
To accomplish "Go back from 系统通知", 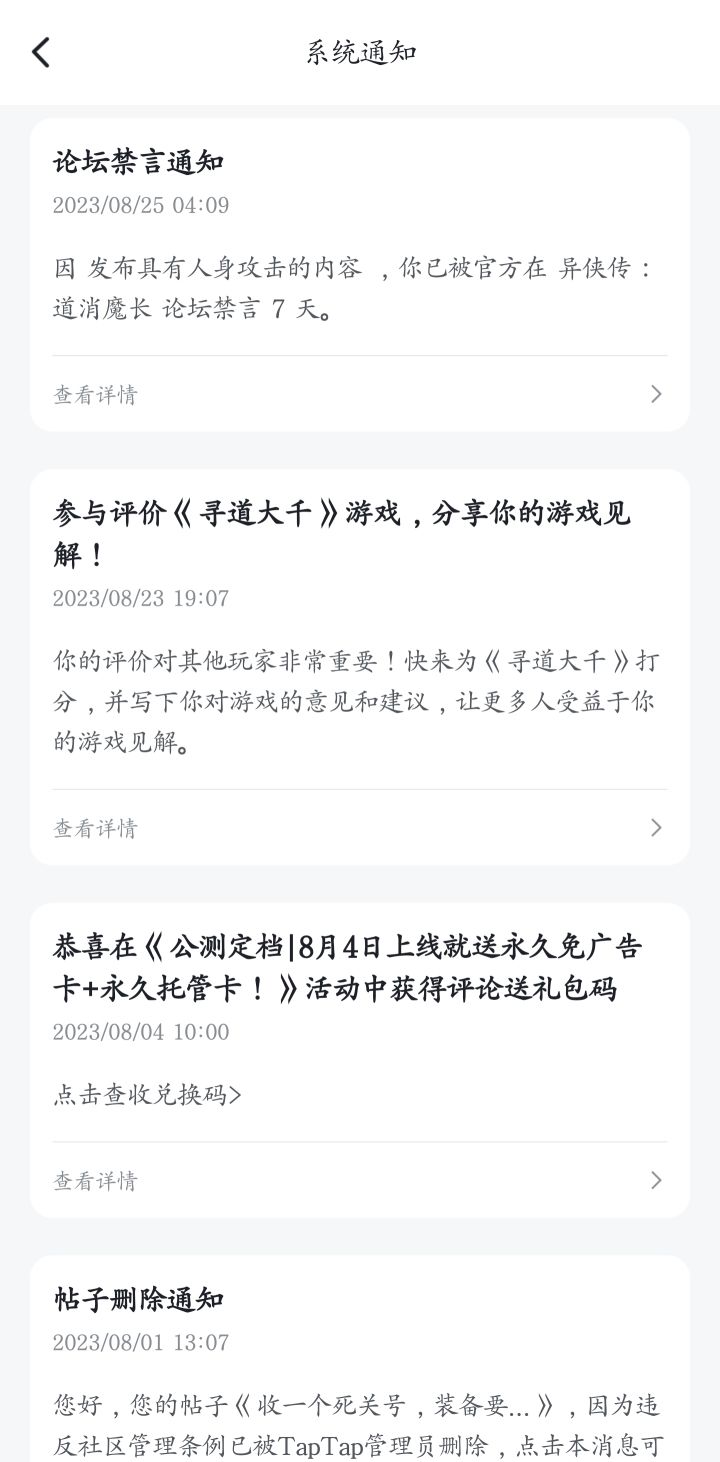I will [41, 52].
